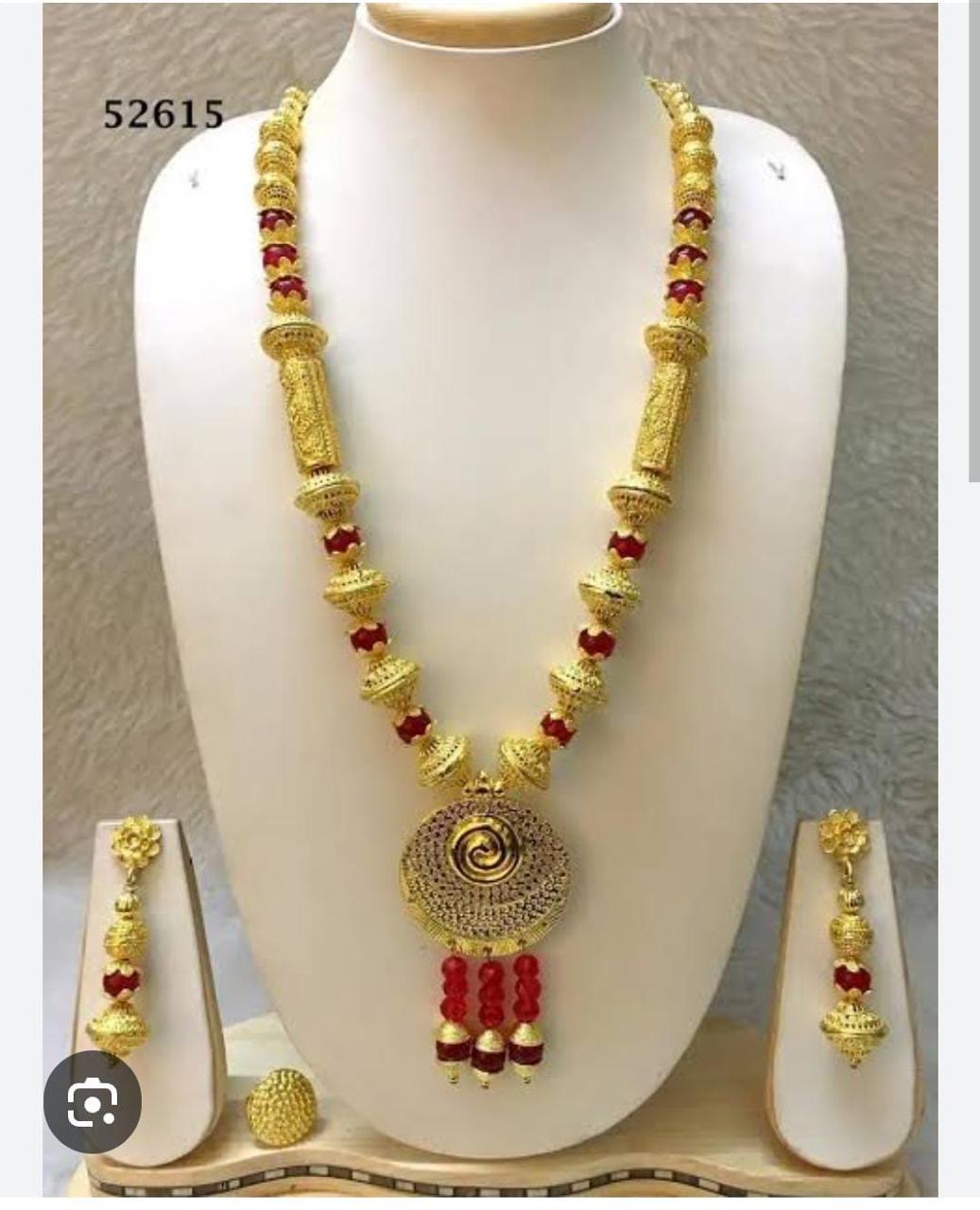Search this image with Google Lens
Image resolution: width=980 pixels, height=1210 pixels.
[x=93, y=1101]
